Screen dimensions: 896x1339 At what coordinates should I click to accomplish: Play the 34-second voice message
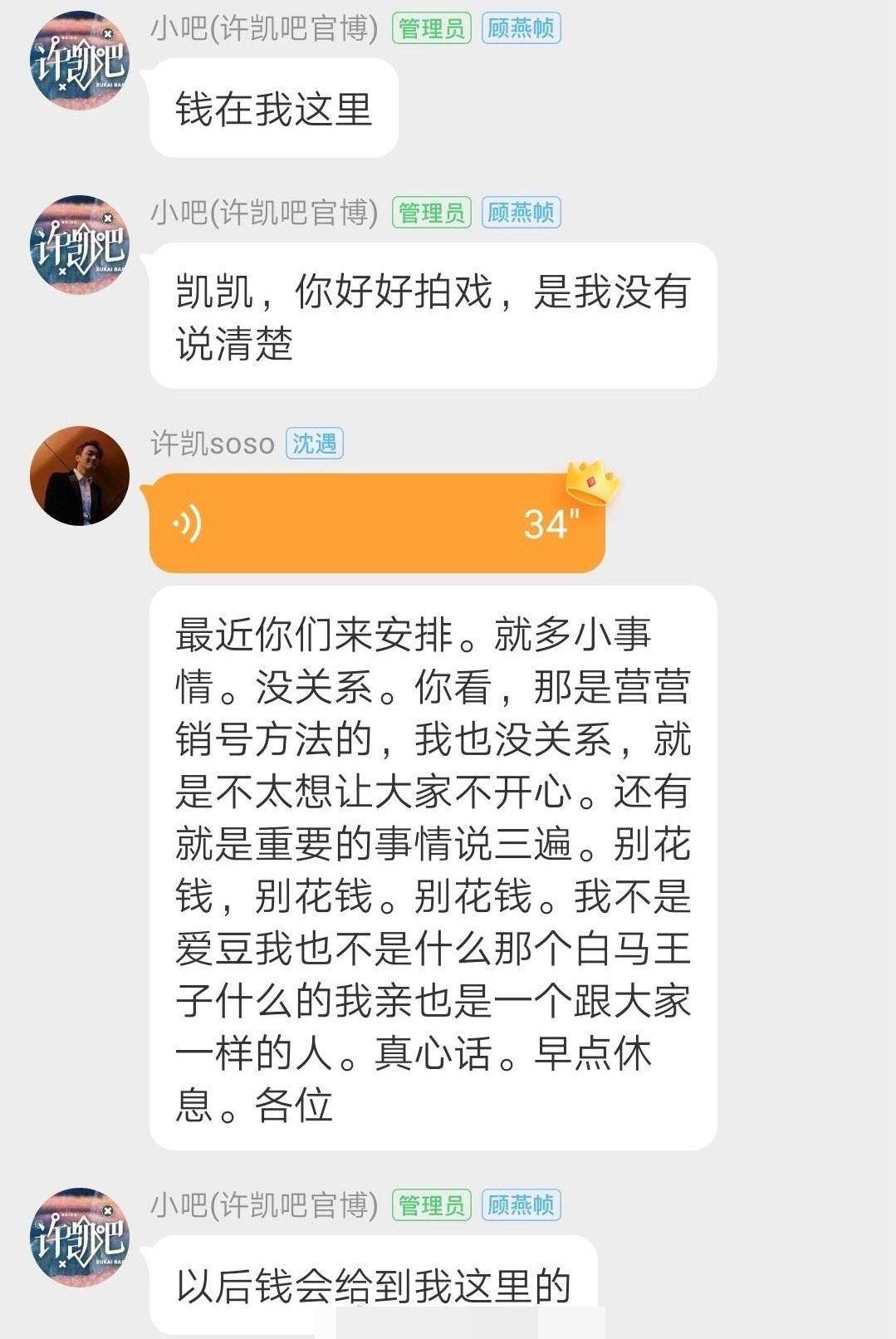tap(376, 523)
